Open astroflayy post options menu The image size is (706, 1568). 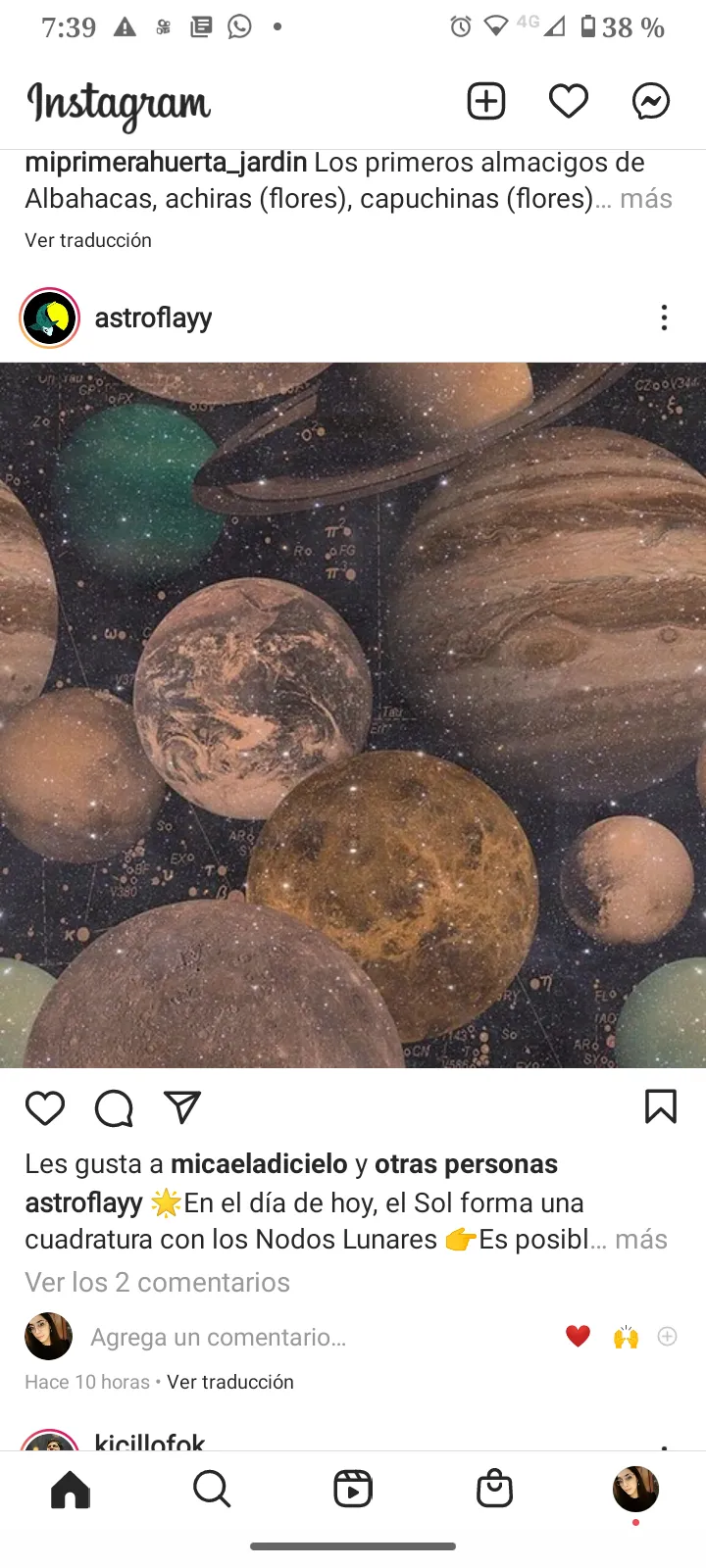(x=664, y=318)
